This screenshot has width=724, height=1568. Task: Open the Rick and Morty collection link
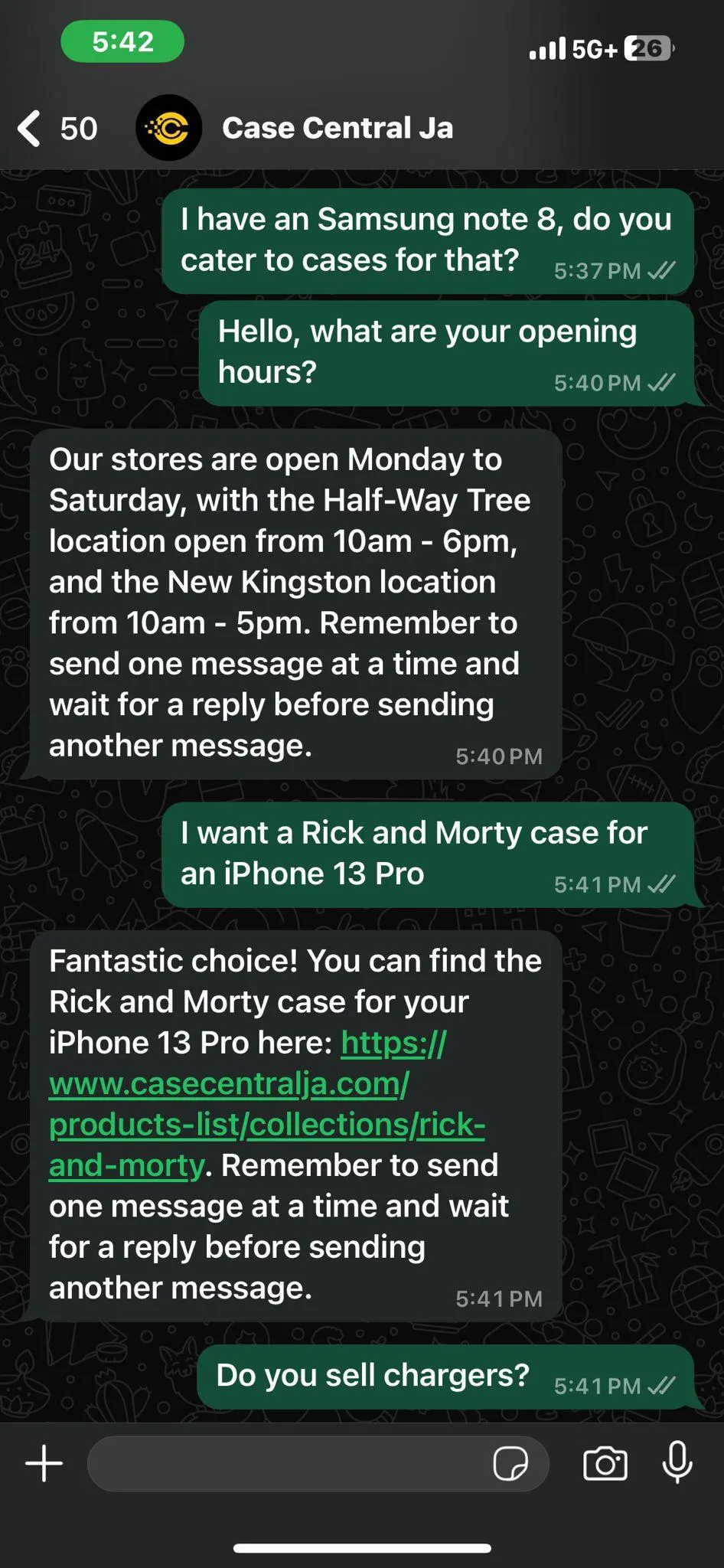click(267, 1104)
